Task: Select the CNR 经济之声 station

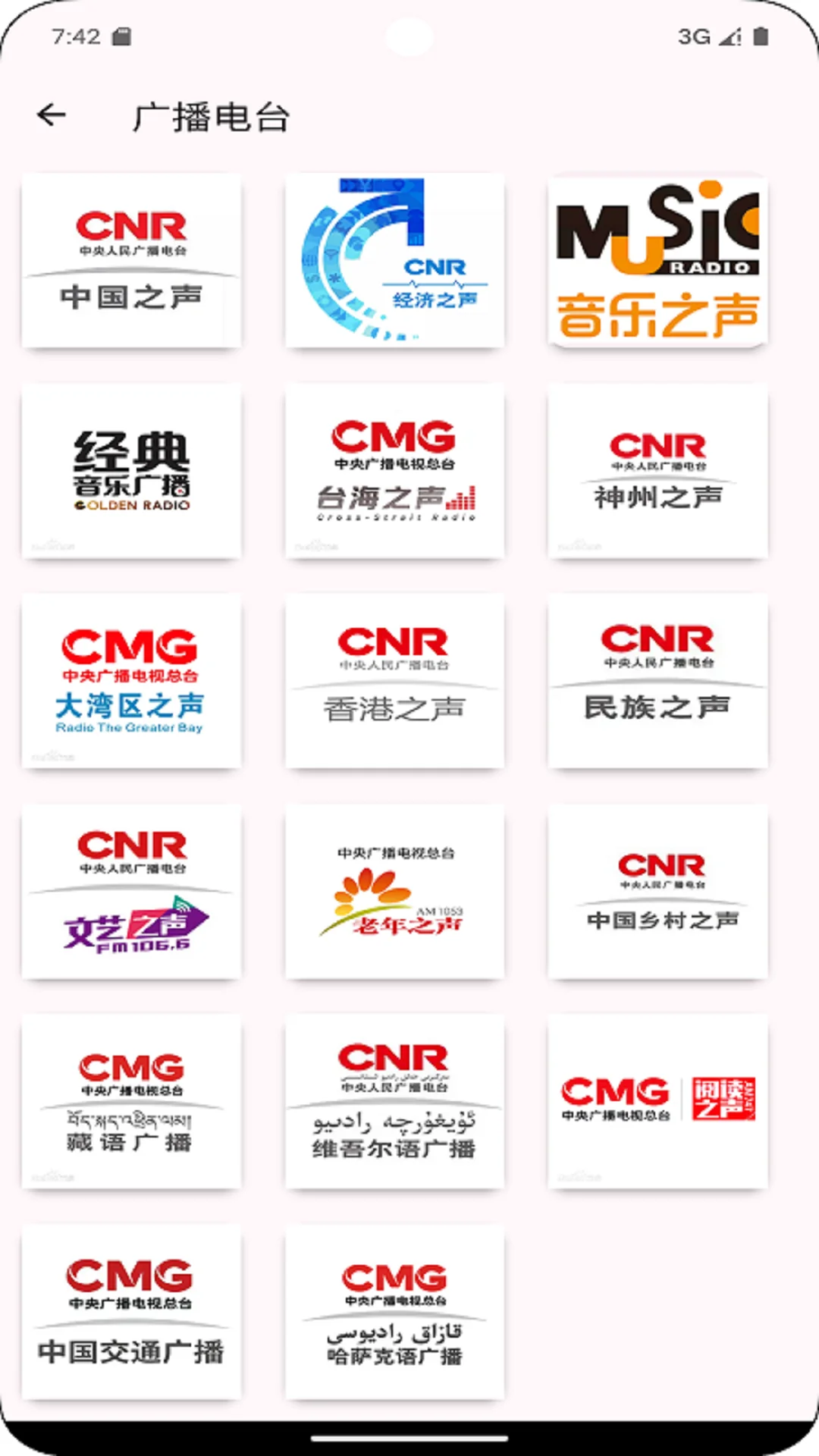Action: point(394,260)
